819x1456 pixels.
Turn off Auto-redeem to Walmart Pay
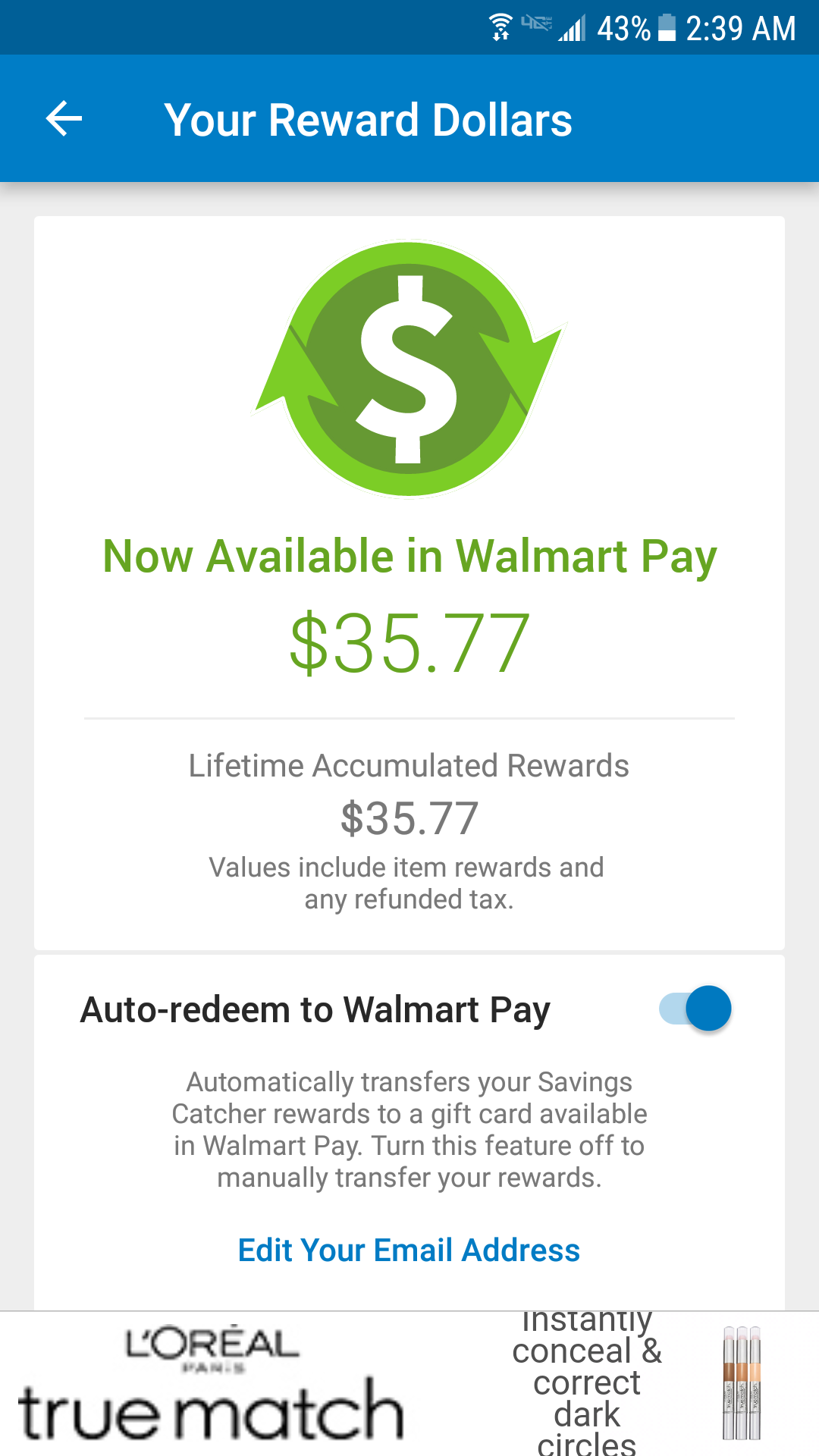(695, 1009)
